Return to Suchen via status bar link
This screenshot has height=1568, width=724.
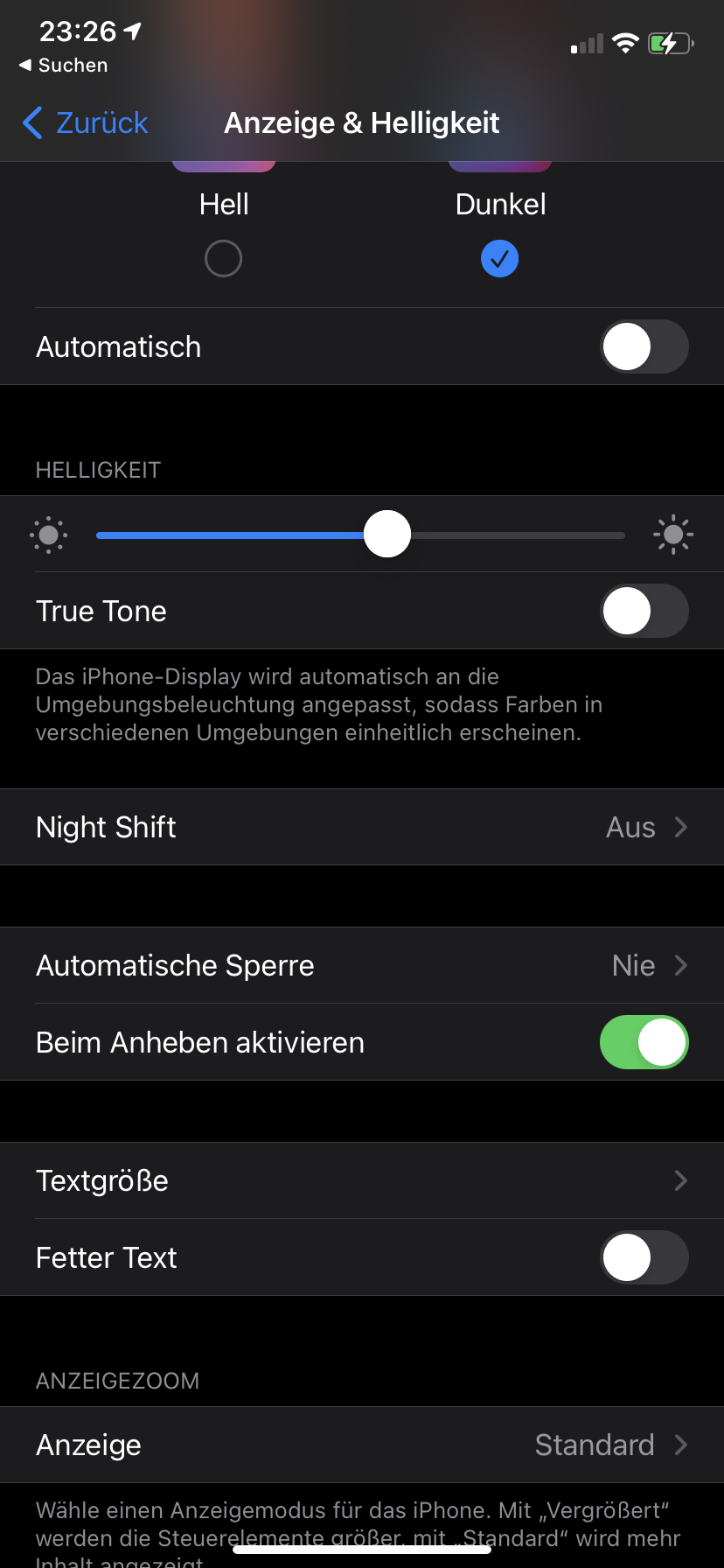[63, 66]
